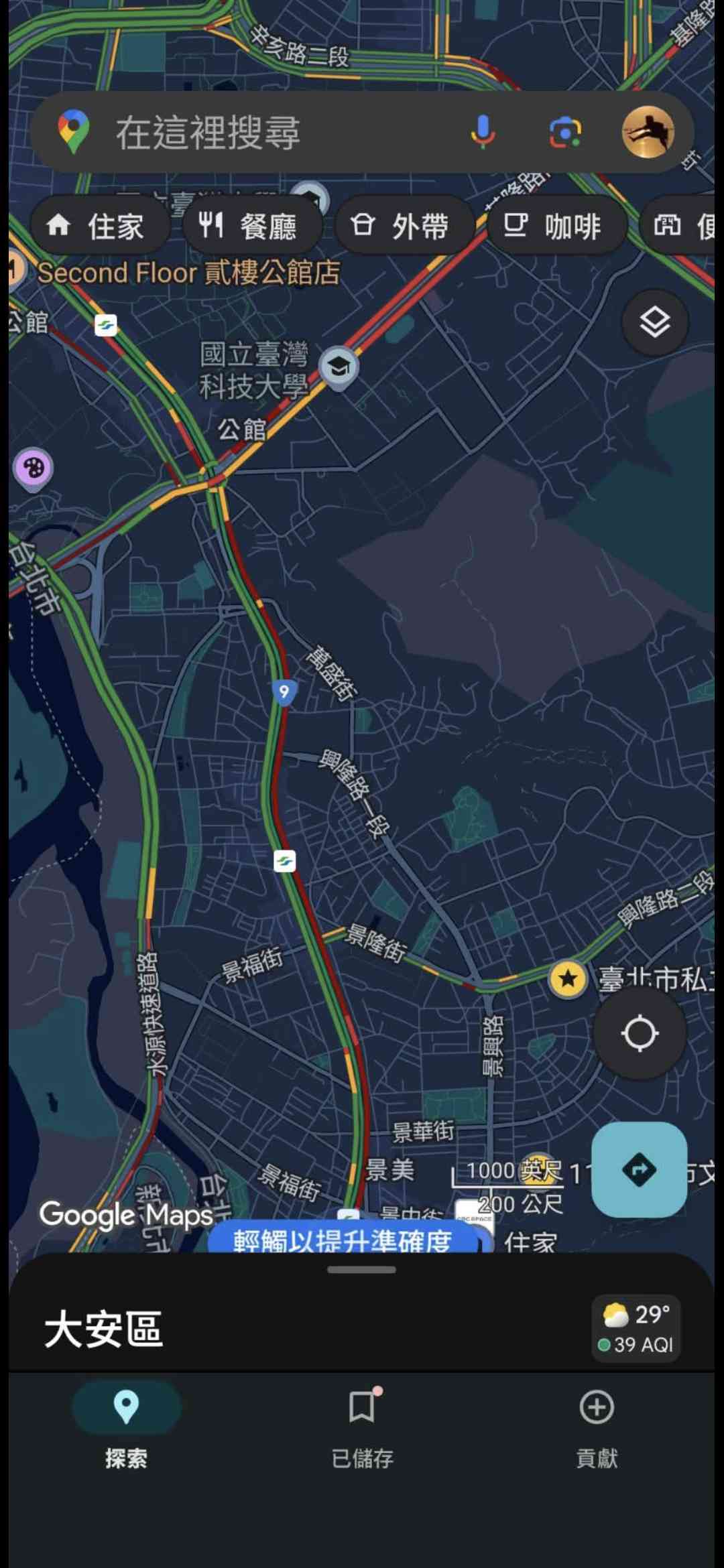
Task: Center the map on my location
Action: click(x=640, y=1033)
